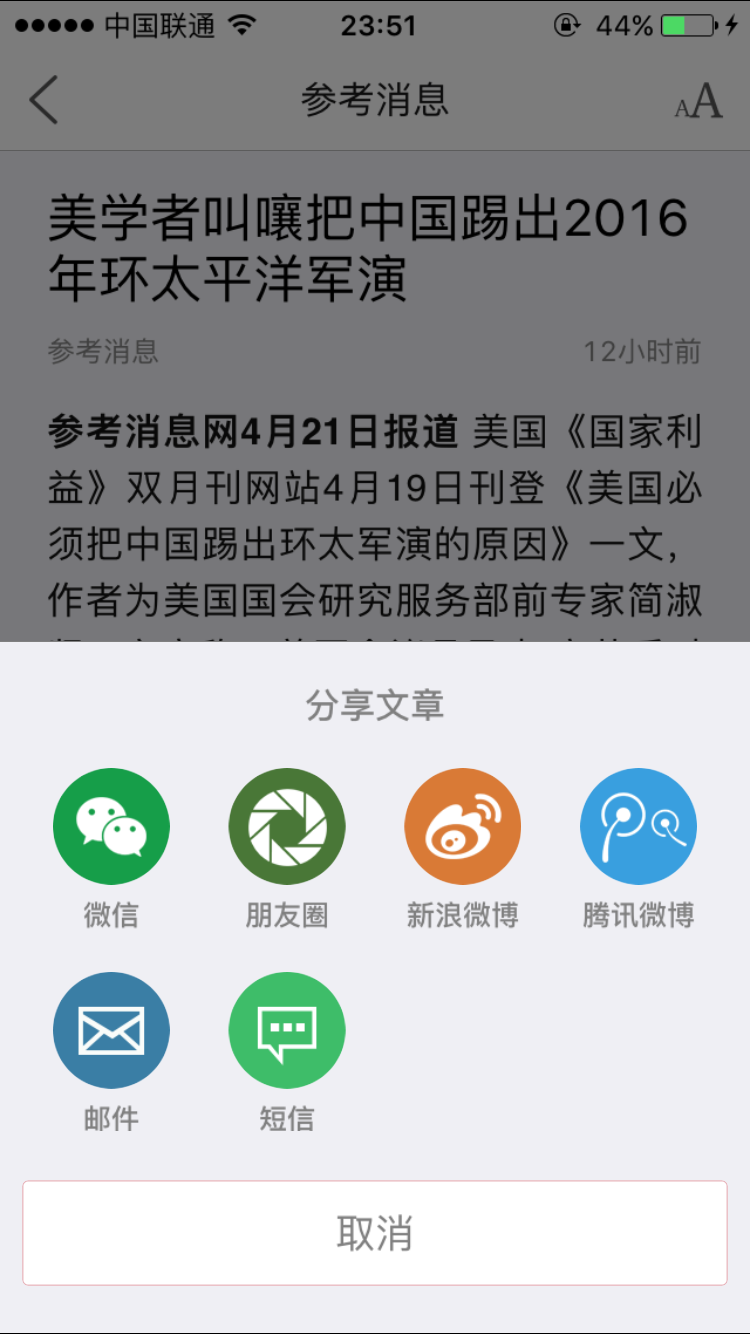
Task: Share article to WeChat (微信)
Action: [111, 826]
